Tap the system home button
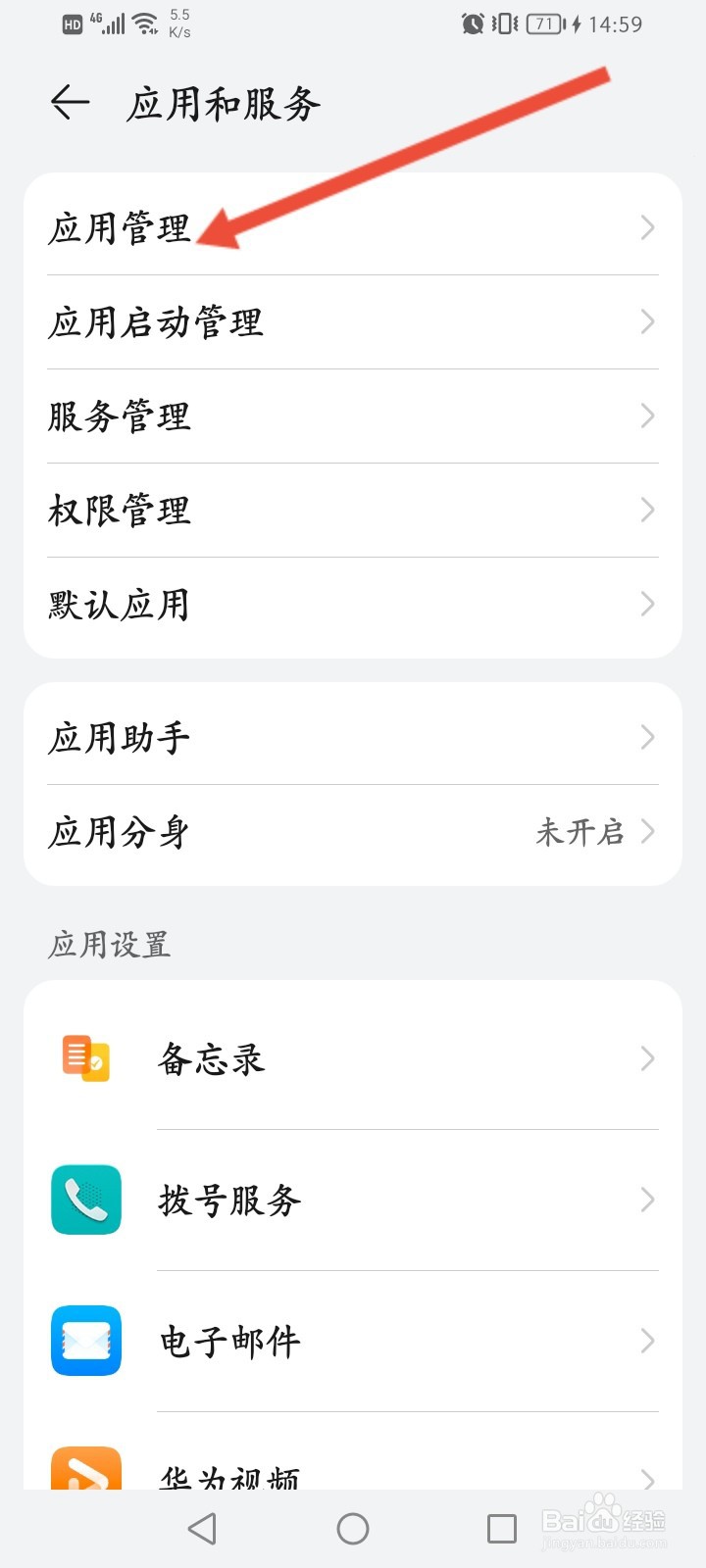The width and height of the screenshot is (706, 1568). [x=353, y=1529]
